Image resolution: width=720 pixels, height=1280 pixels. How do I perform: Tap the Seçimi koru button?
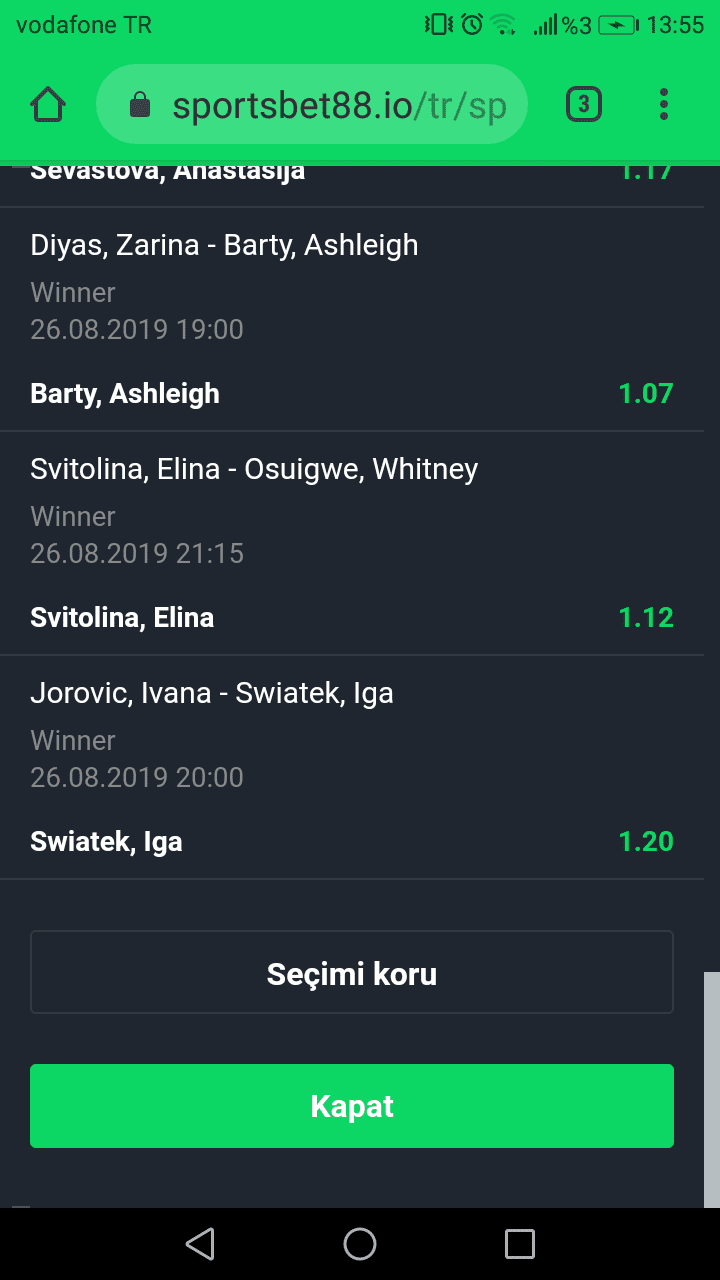tap(352, 973)
